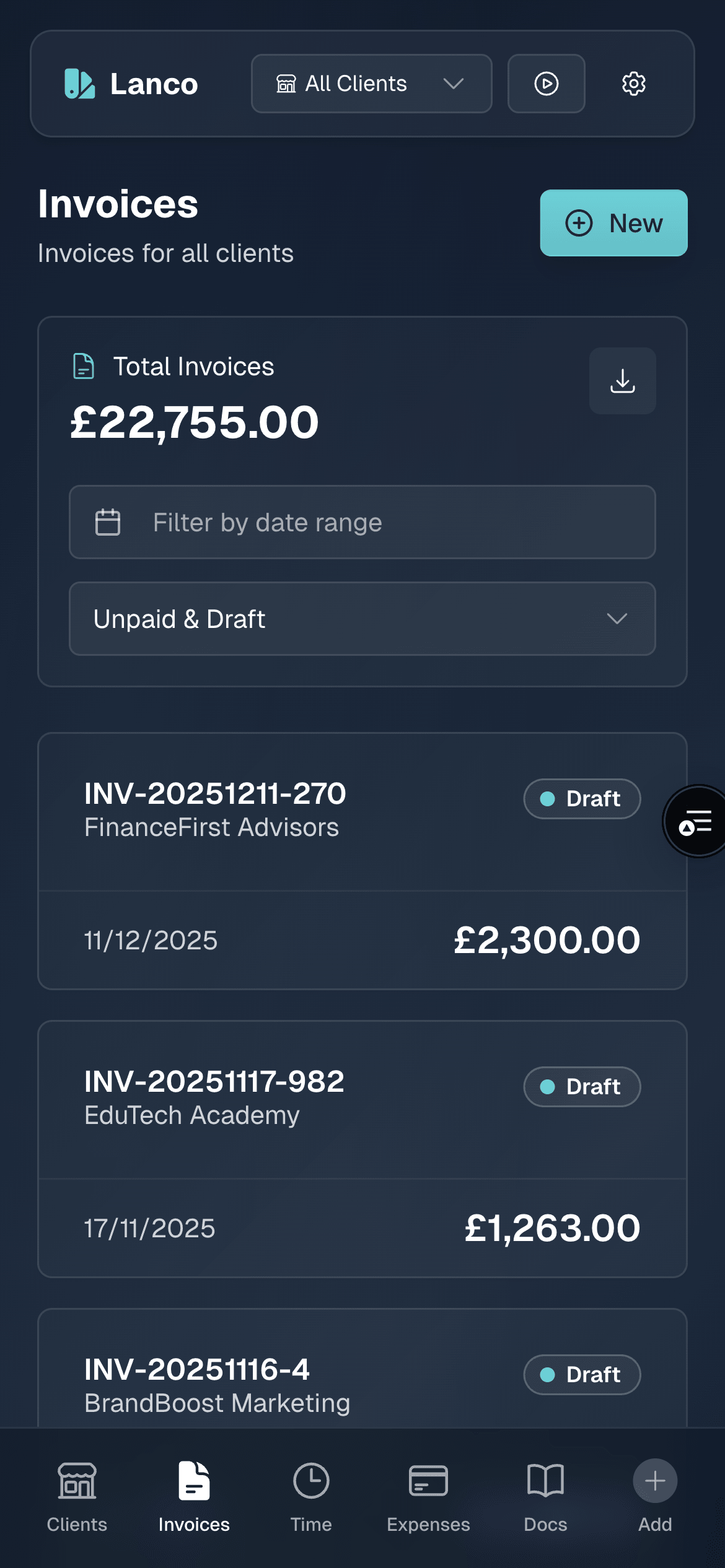Open the All Clients dropdown
Viewport: 725px width, 1568px height.
pyautogui.click(x=371, y=84)
